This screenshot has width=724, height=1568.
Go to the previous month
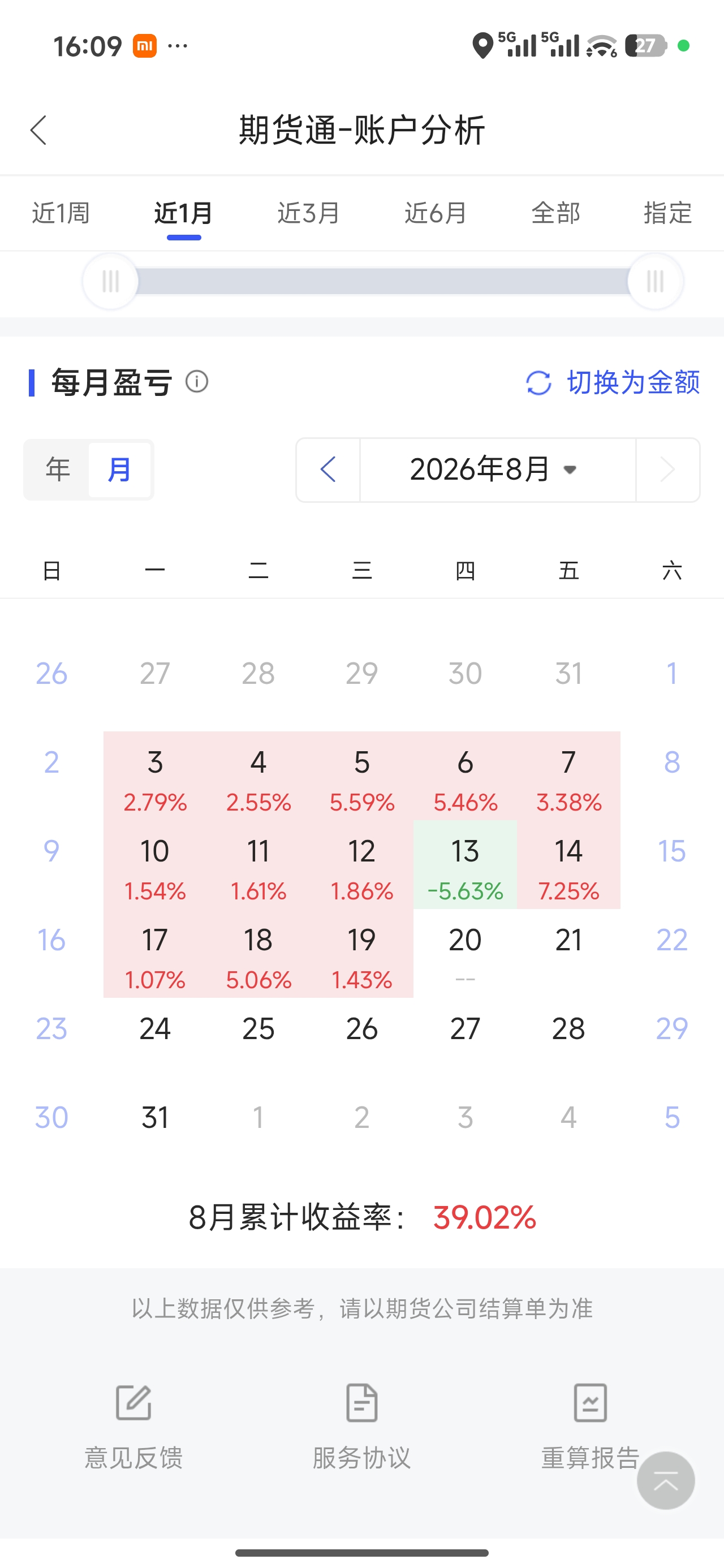328,469
